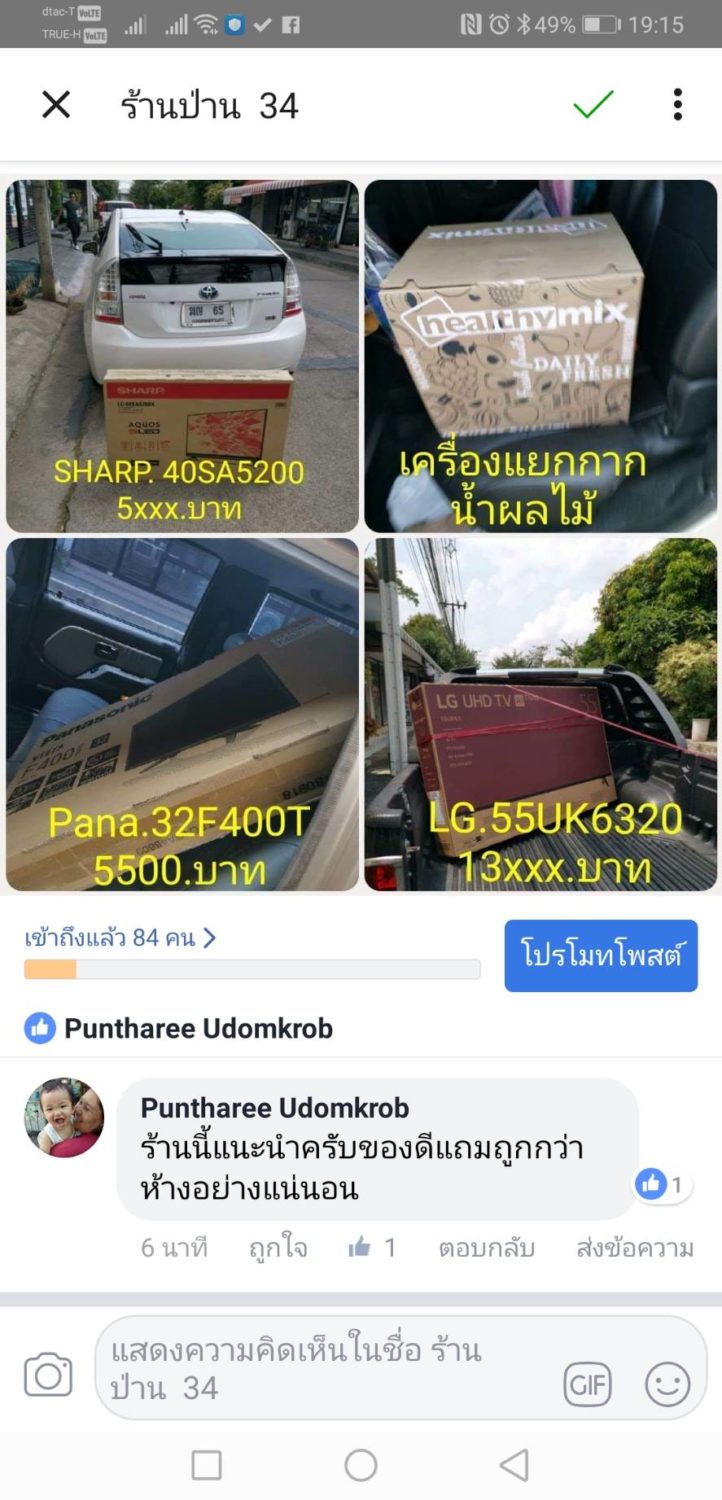The width and height of the screenshot is (722, 1500).
Task: Open Puntharee Udomkrob's profile picture
Action: (64, 1117)
